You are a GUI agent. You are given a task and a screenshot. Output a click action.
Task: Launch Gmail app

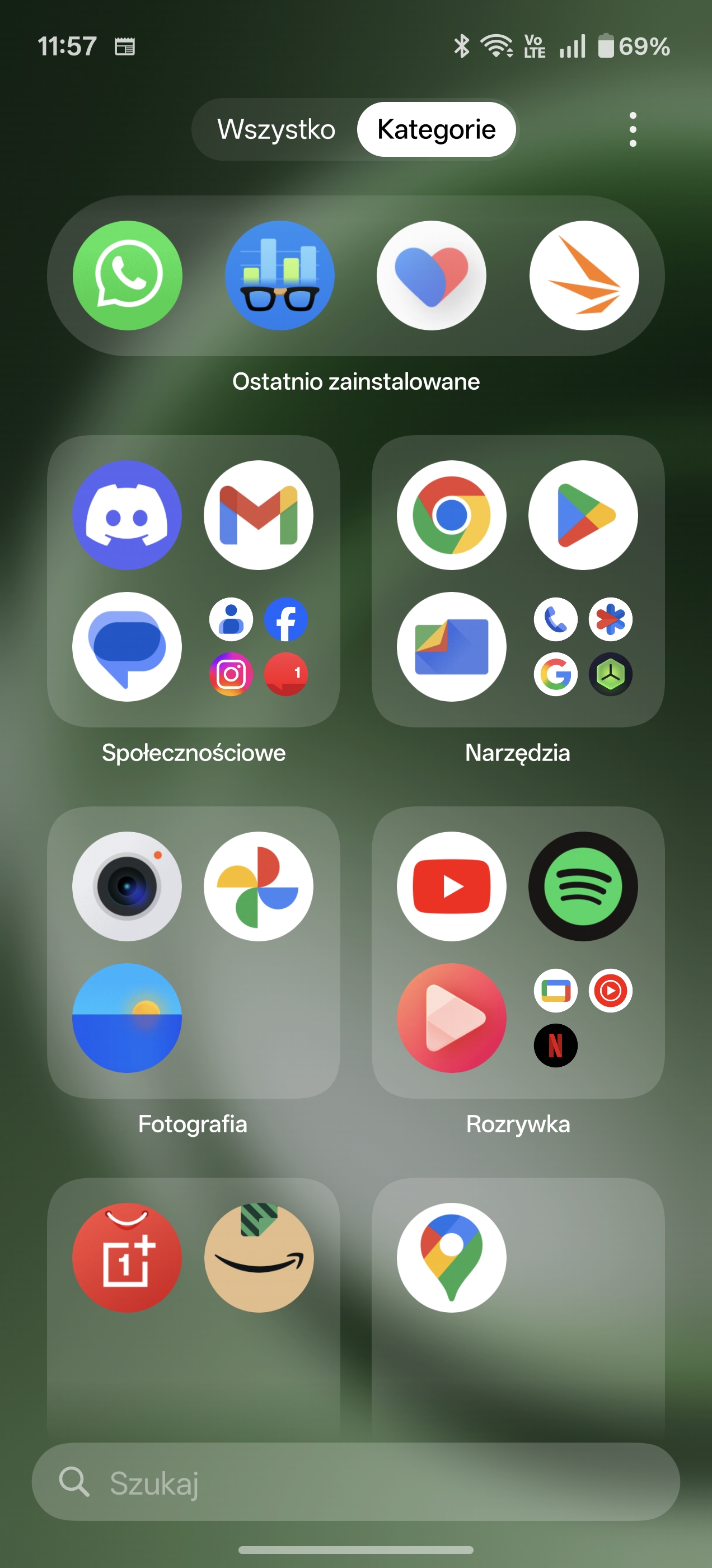pos(259,515)
